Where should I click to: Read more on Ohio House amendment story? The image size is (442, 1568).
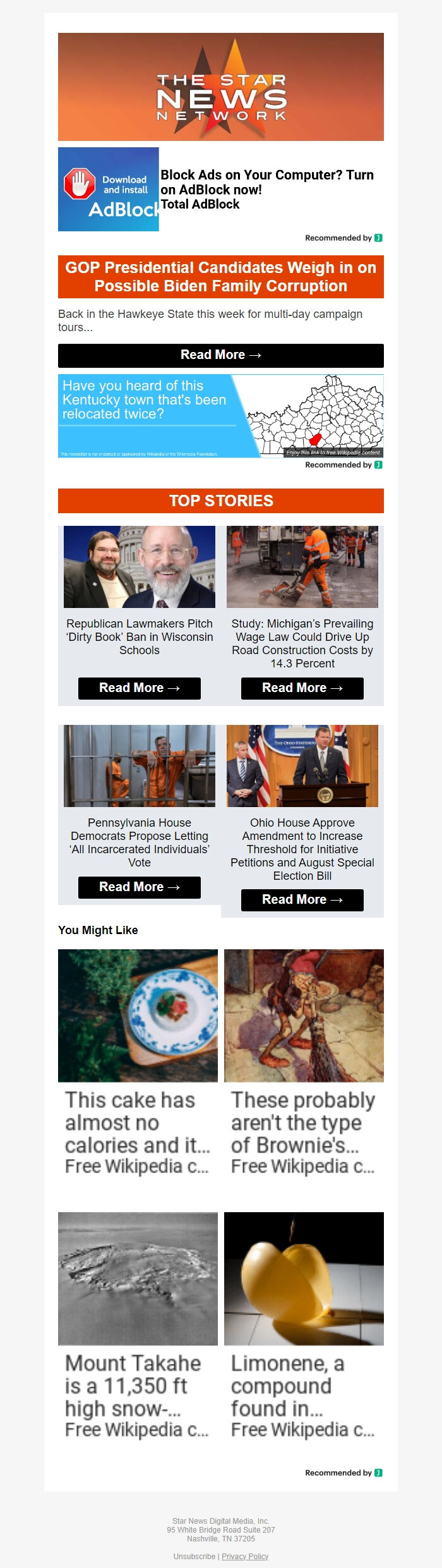coord(302,900)
